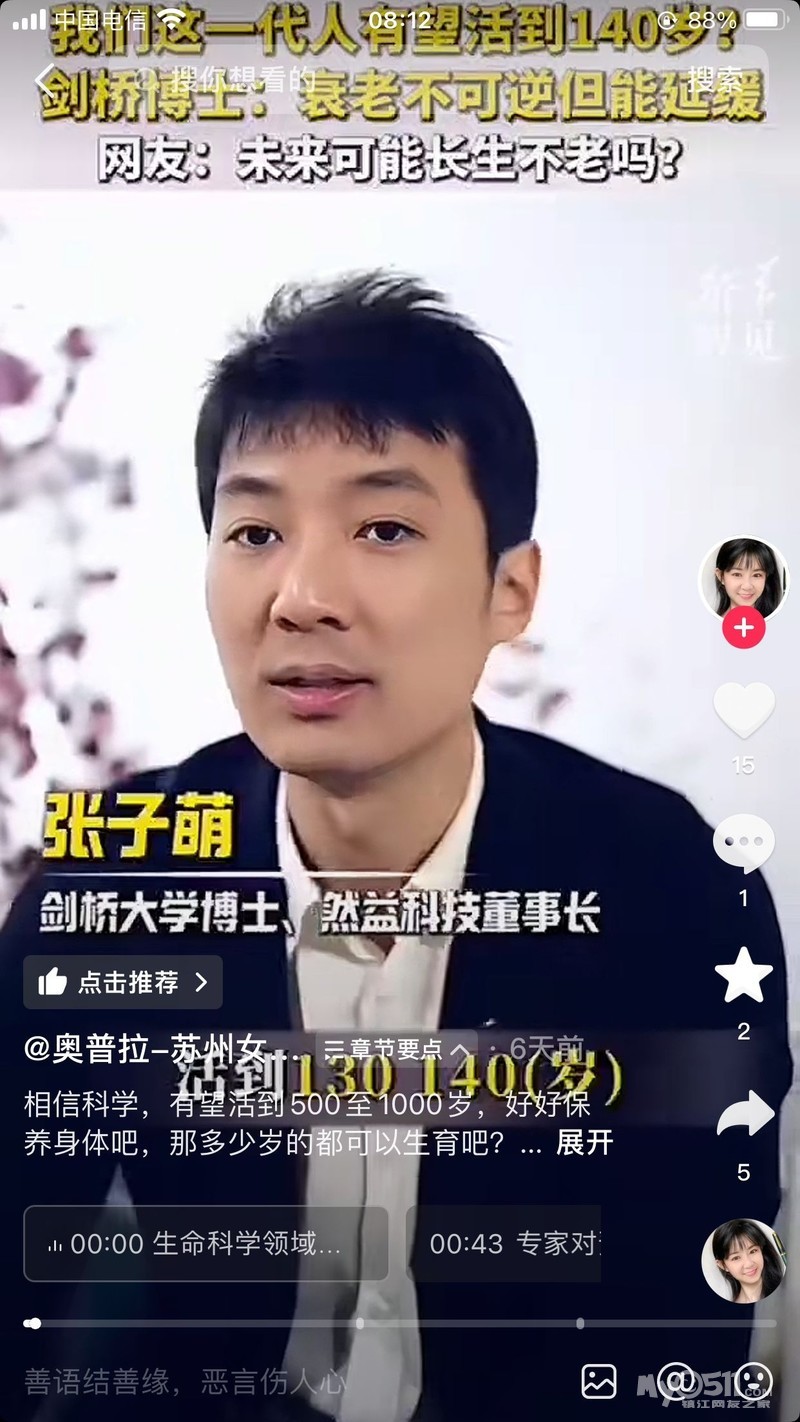Share the video with the arrow icon
The height and width of the screenshot is (1422, 800).
pyautogui.click(x=745, y=1113)
